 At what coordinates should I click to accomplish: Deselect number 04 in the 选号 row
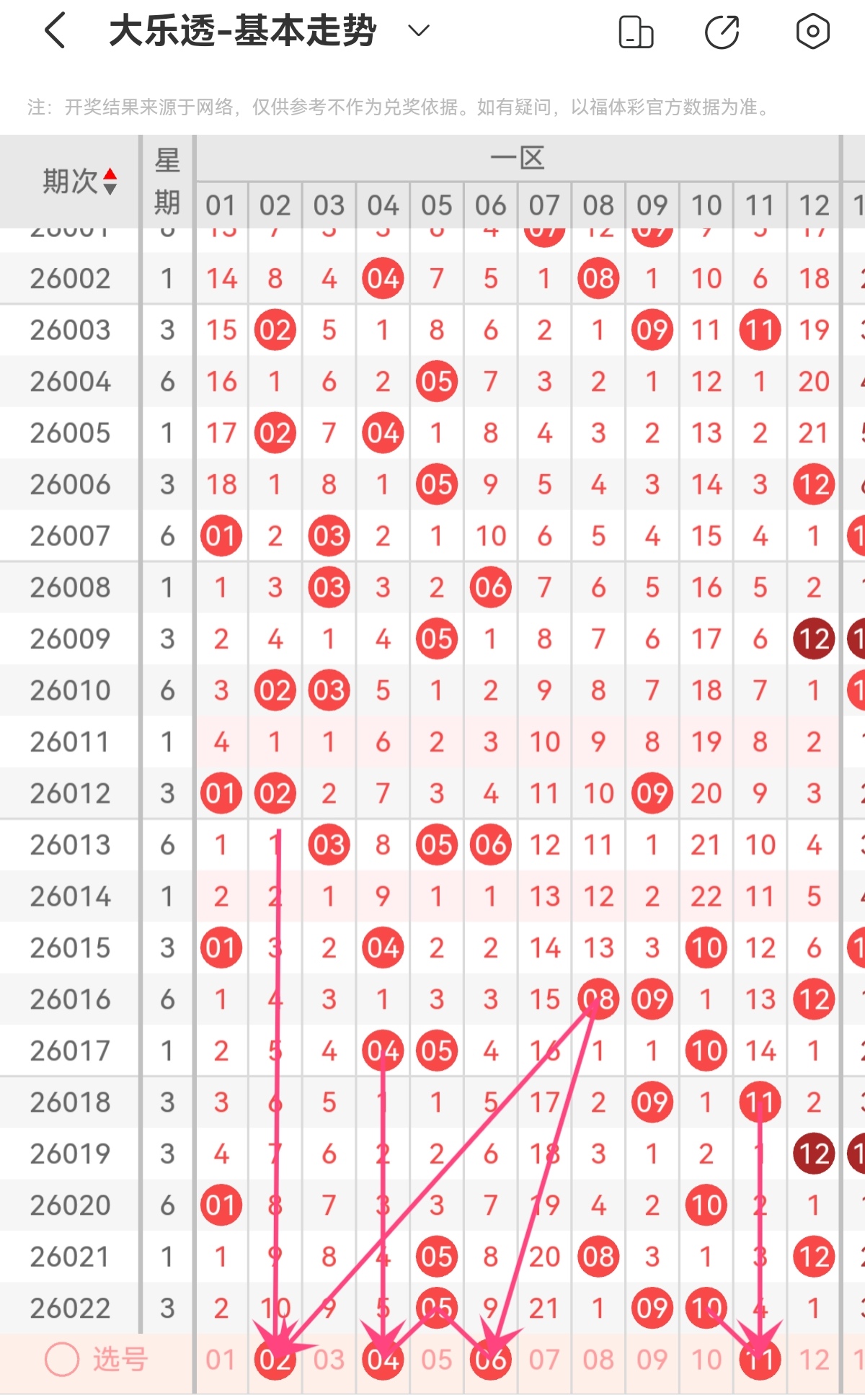(383, 1360)
